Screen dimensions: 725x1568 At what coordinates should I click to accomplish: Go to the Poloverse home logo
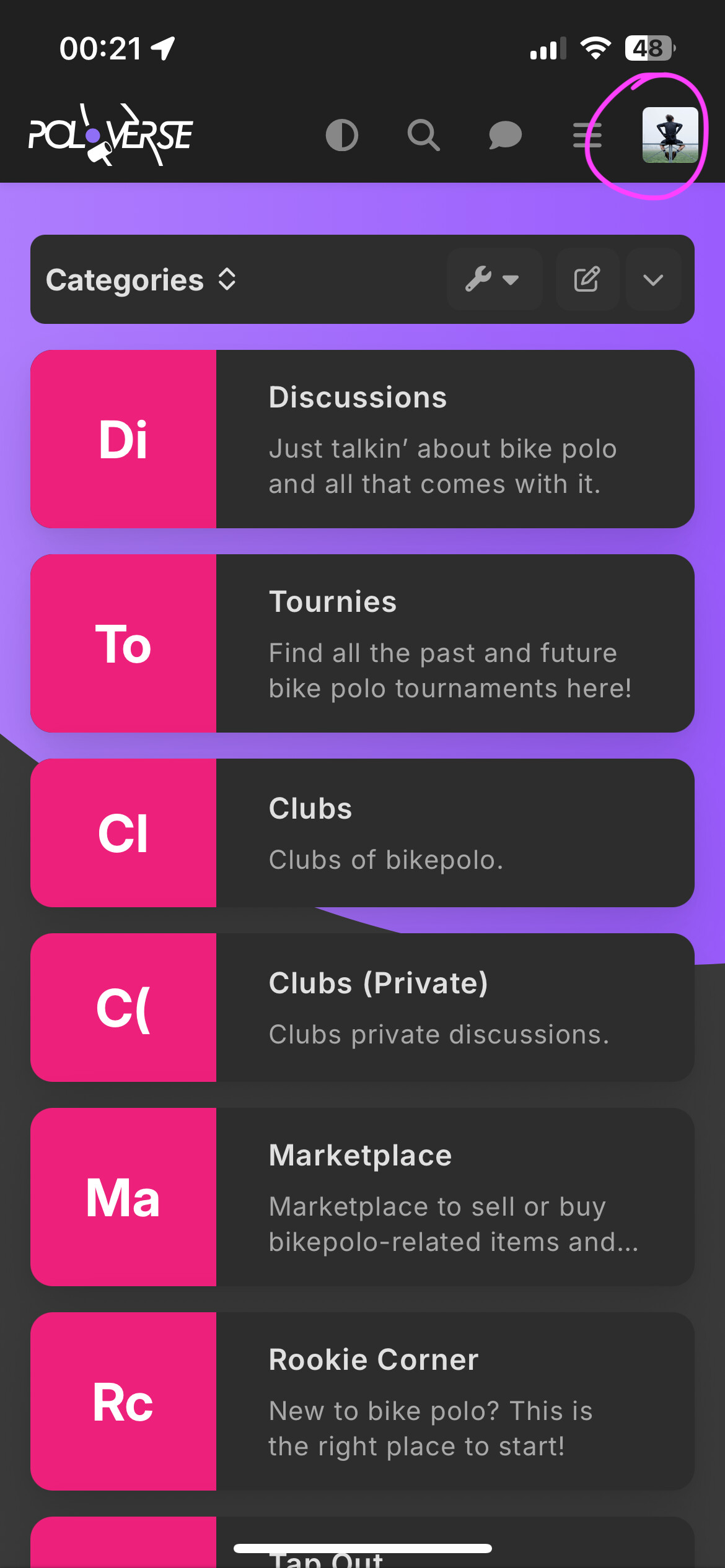[111, 134]
